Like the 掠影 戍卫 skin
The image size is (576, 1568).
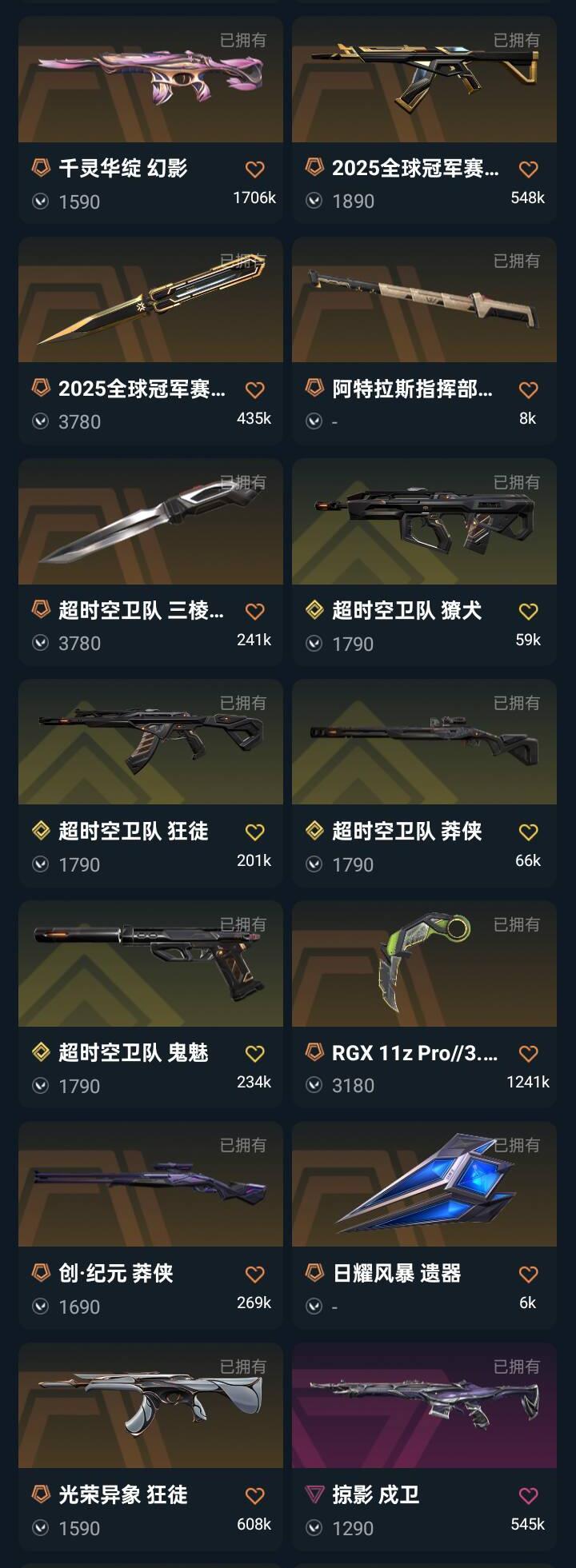coord(528,1496)
